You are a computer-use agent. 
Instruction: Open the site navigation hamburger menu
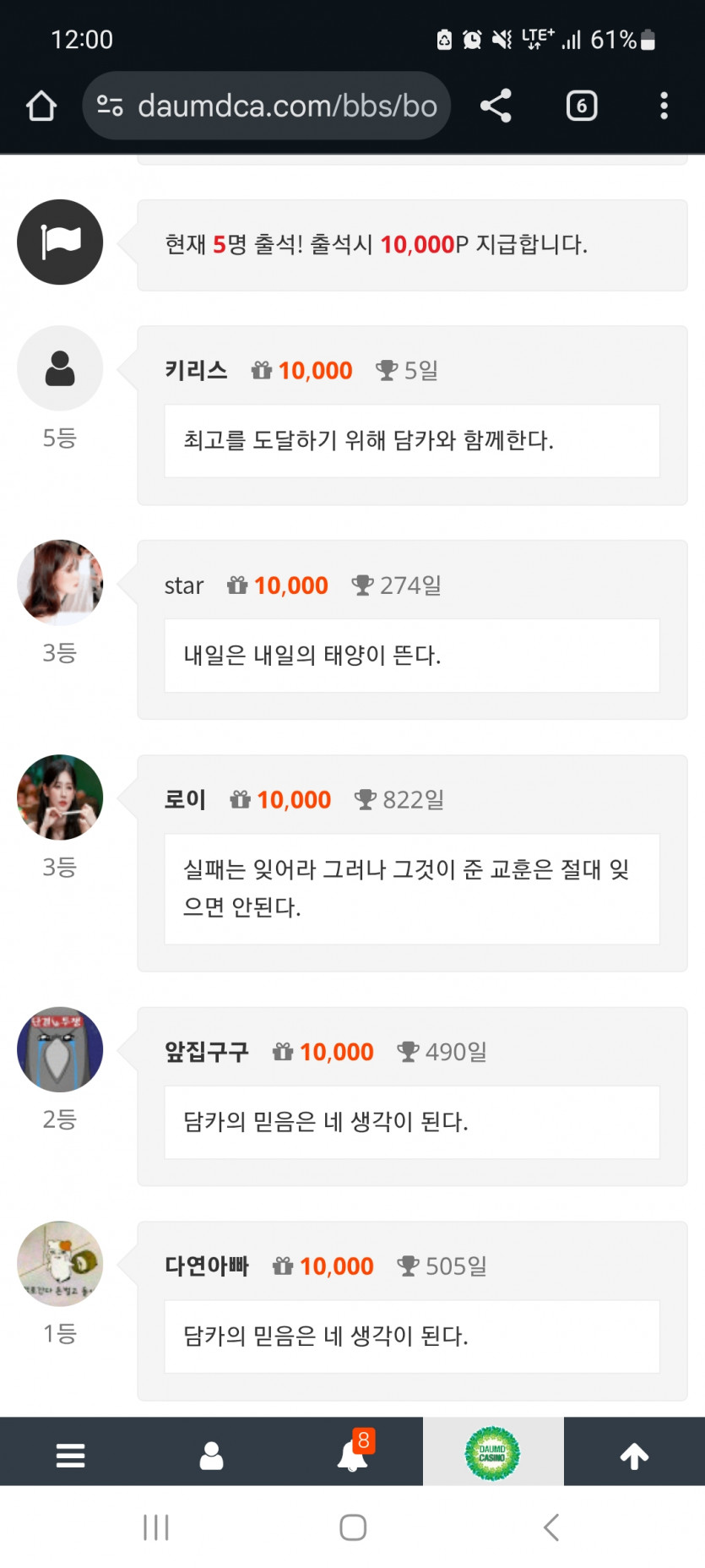coord(70,1451)
